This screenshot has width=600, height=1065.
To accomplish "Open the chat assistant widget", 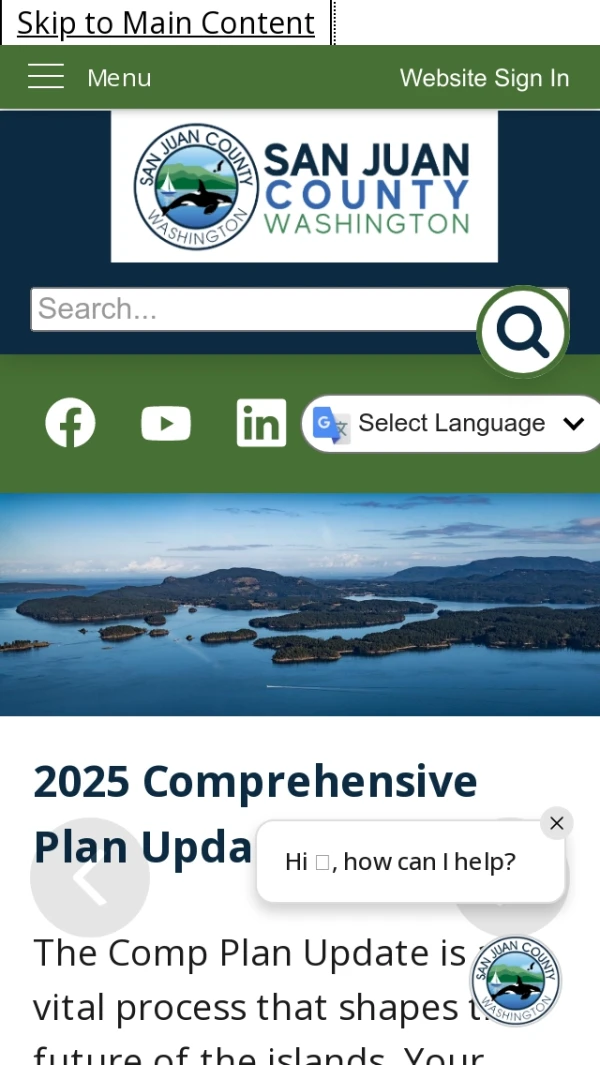I will tap(515, 980).
